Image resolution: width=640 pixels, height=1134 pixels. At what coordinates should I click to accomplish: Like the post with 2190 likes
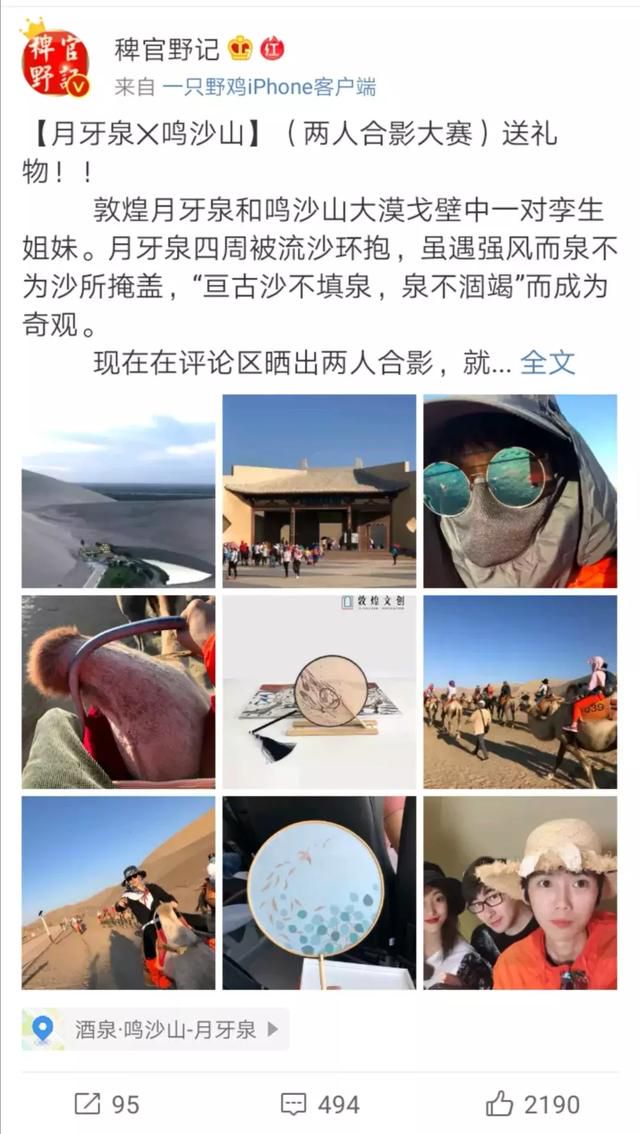(533, 1104)
